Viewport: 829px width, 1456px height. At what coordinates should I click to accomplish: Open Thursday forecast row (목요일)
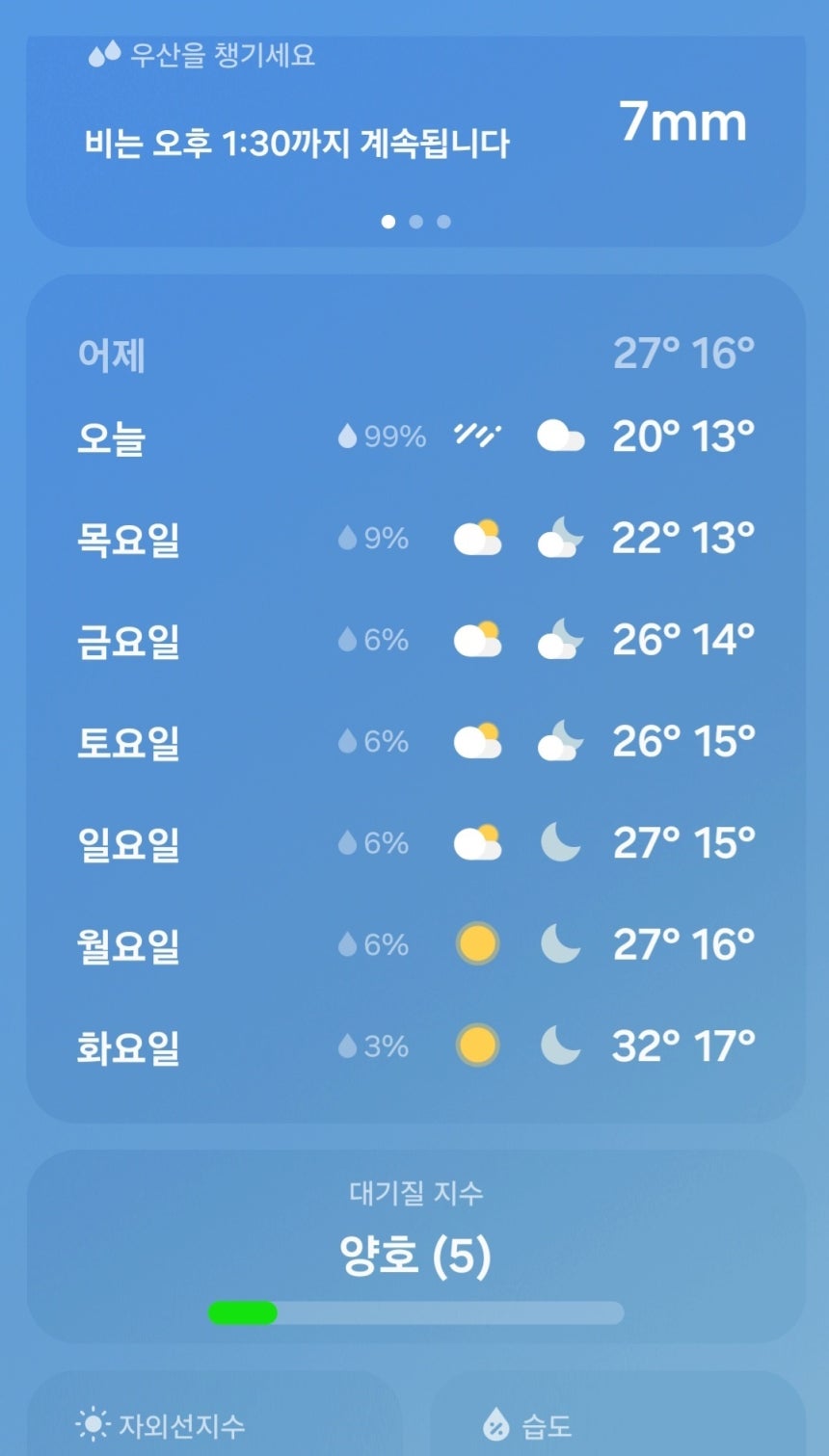pyautogui.click(x=414, y=539)
